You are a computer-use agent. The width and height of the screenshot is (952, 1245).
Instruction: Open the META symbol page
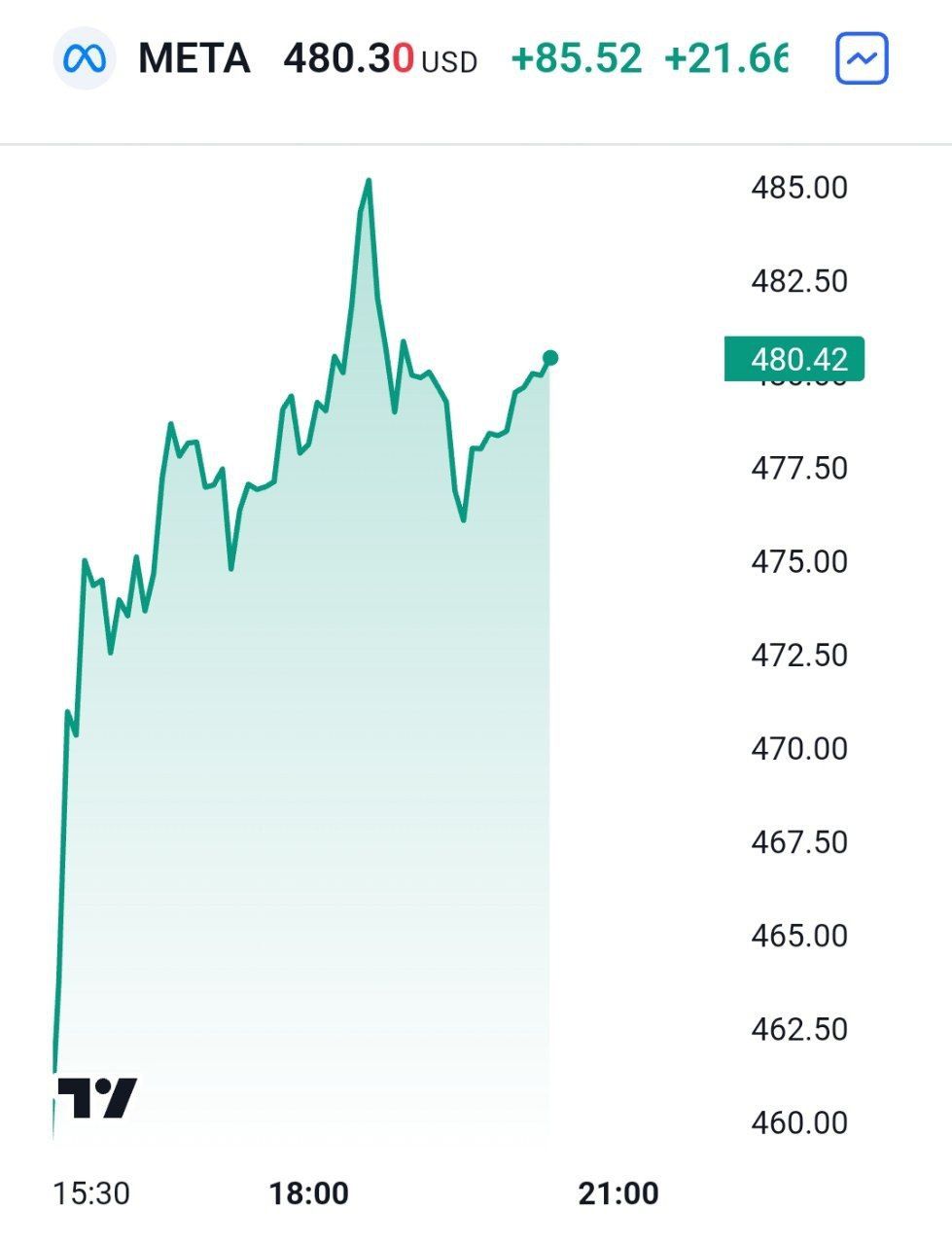pos(194,58)
